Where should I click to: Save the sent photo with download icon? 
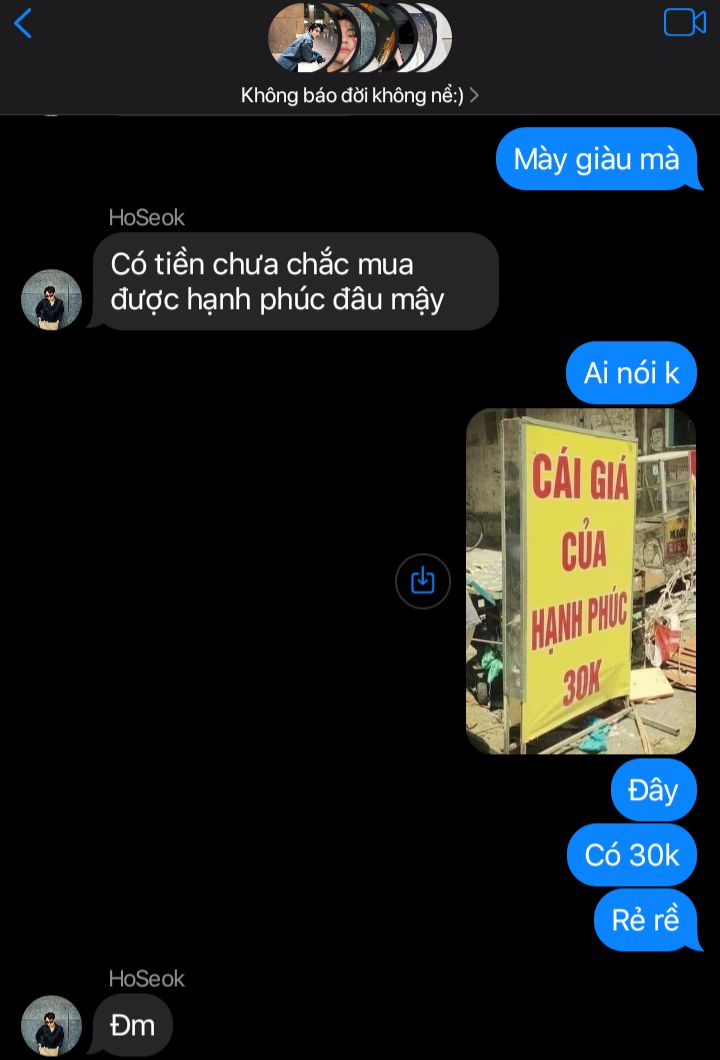pos(423,581)
